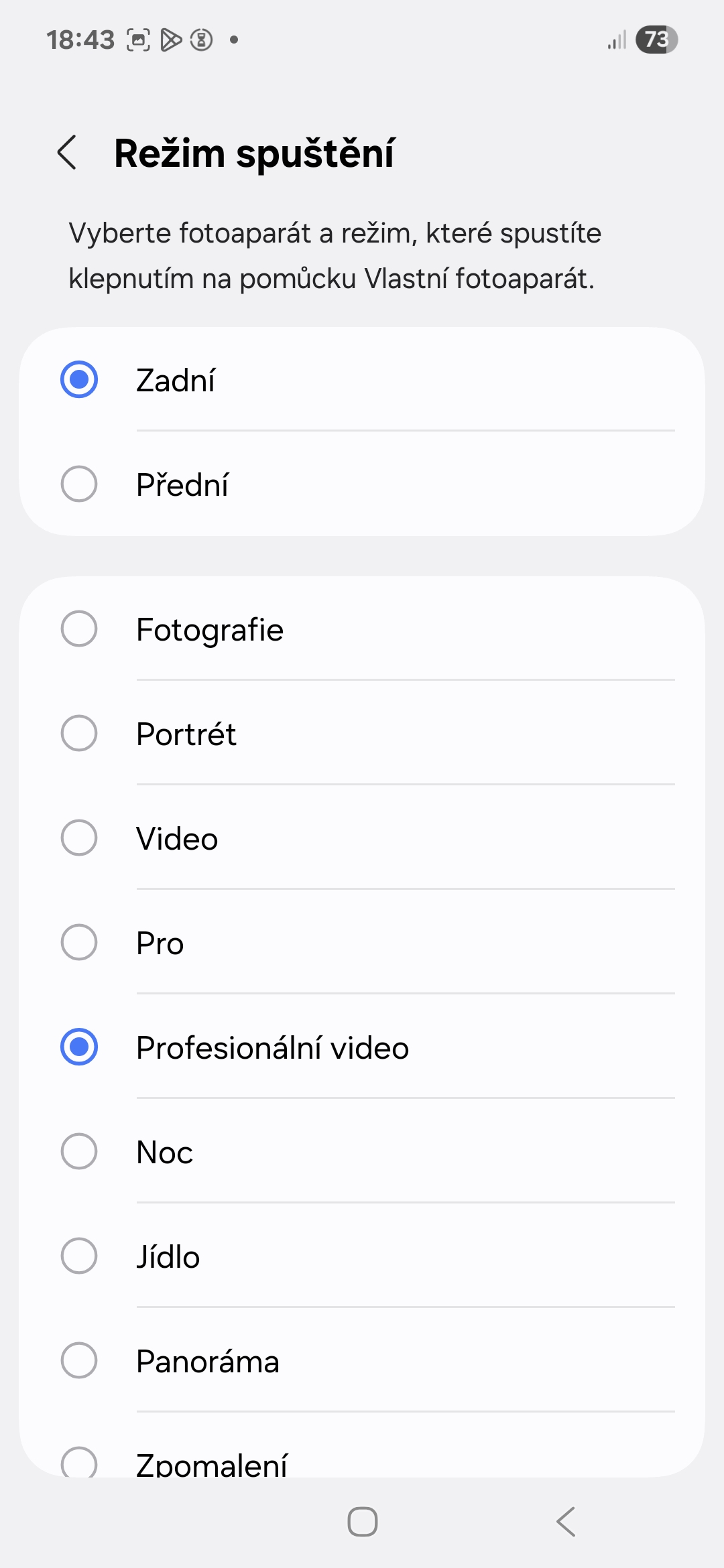This screenshot has width=724, height=1568.
Task: Pick the Portrét mode
Action: tap(362, 733)
